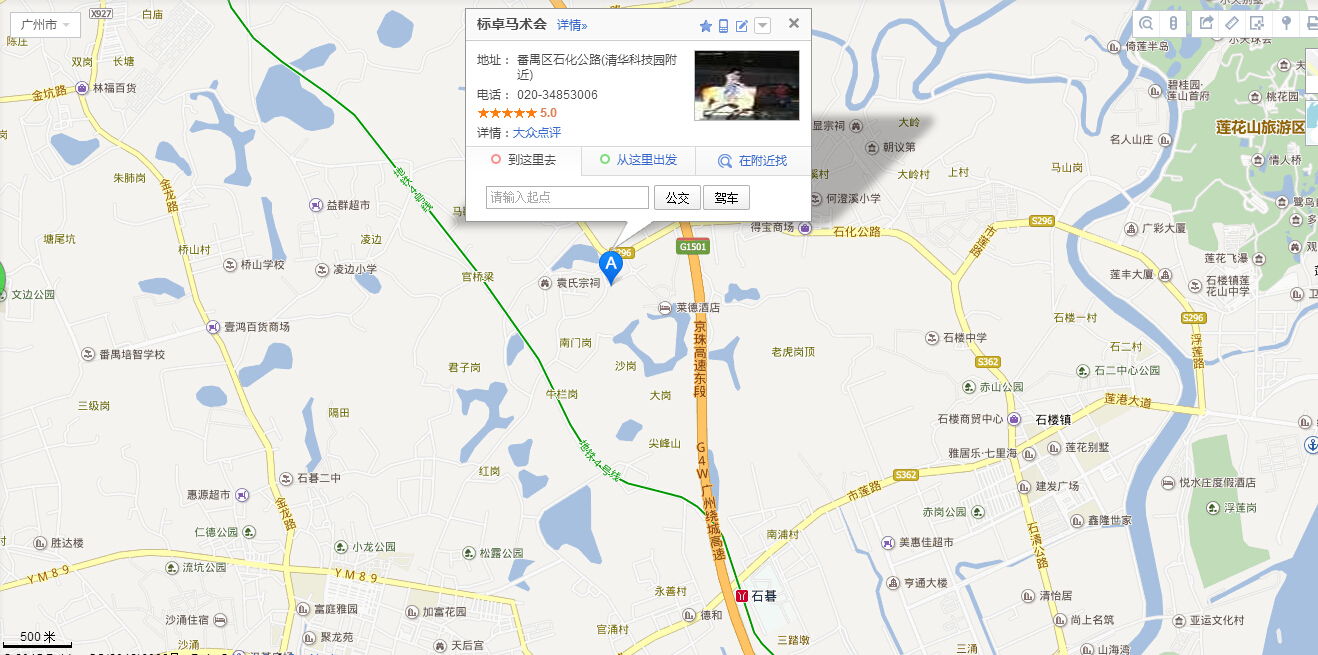Get 驾车 driving directions
The width and height of the screenshot is (1318, 655).
tap(726, 198)
